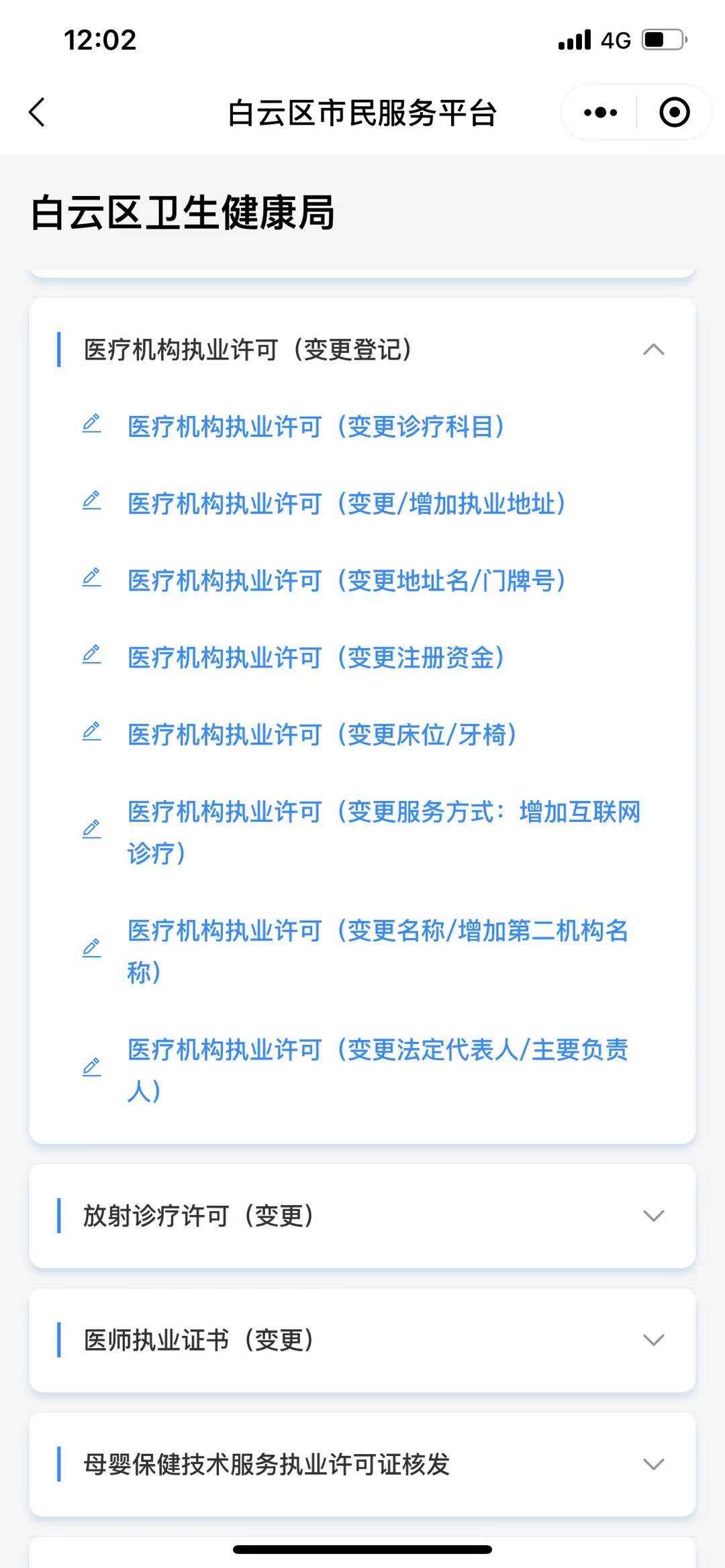Image resolution: width=725 pixels, height=1568 pixels.
Task: Open 变更名称/增加第二机构名称 service
Action: click(x=377, y=951)
